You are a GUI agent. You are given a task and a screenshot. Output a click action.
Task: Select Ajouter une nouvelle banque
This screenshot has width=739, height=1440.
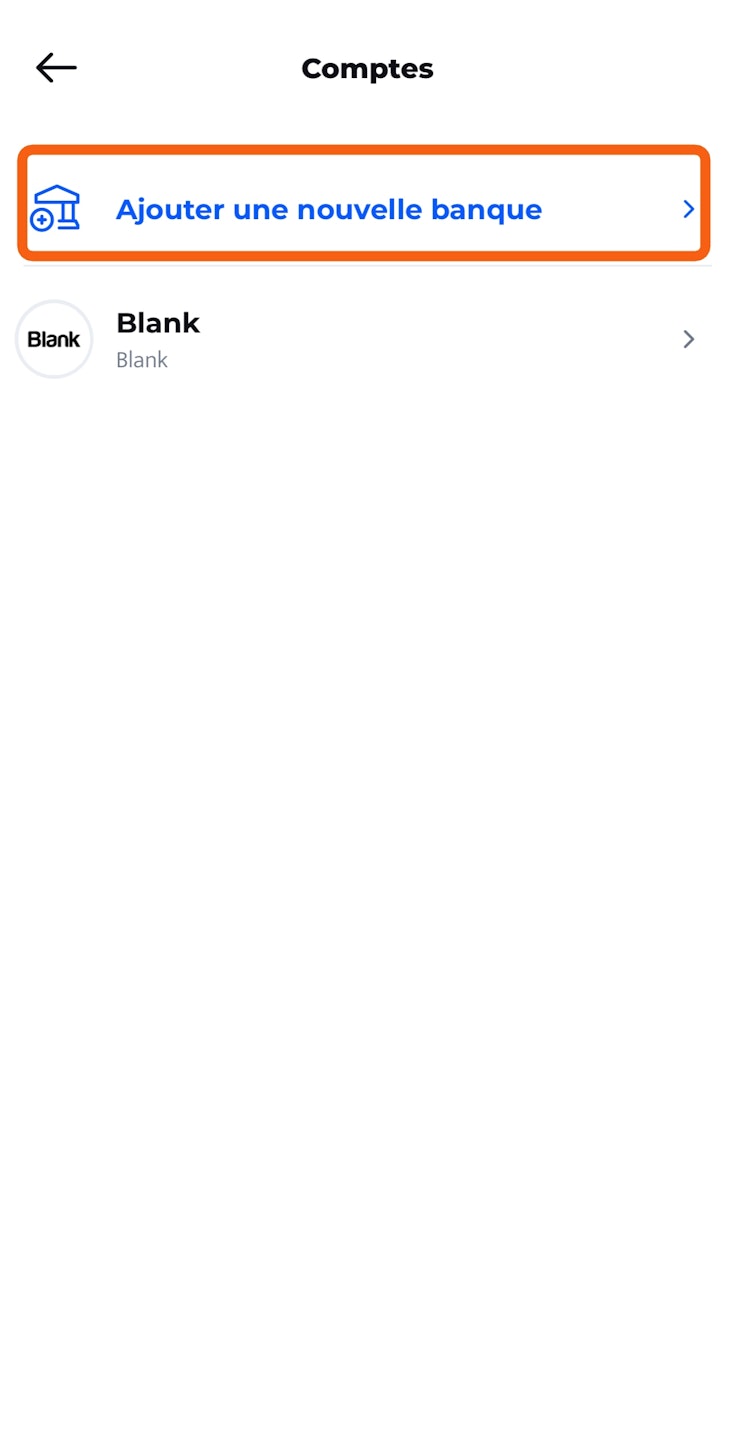click(x=364, y=209)
